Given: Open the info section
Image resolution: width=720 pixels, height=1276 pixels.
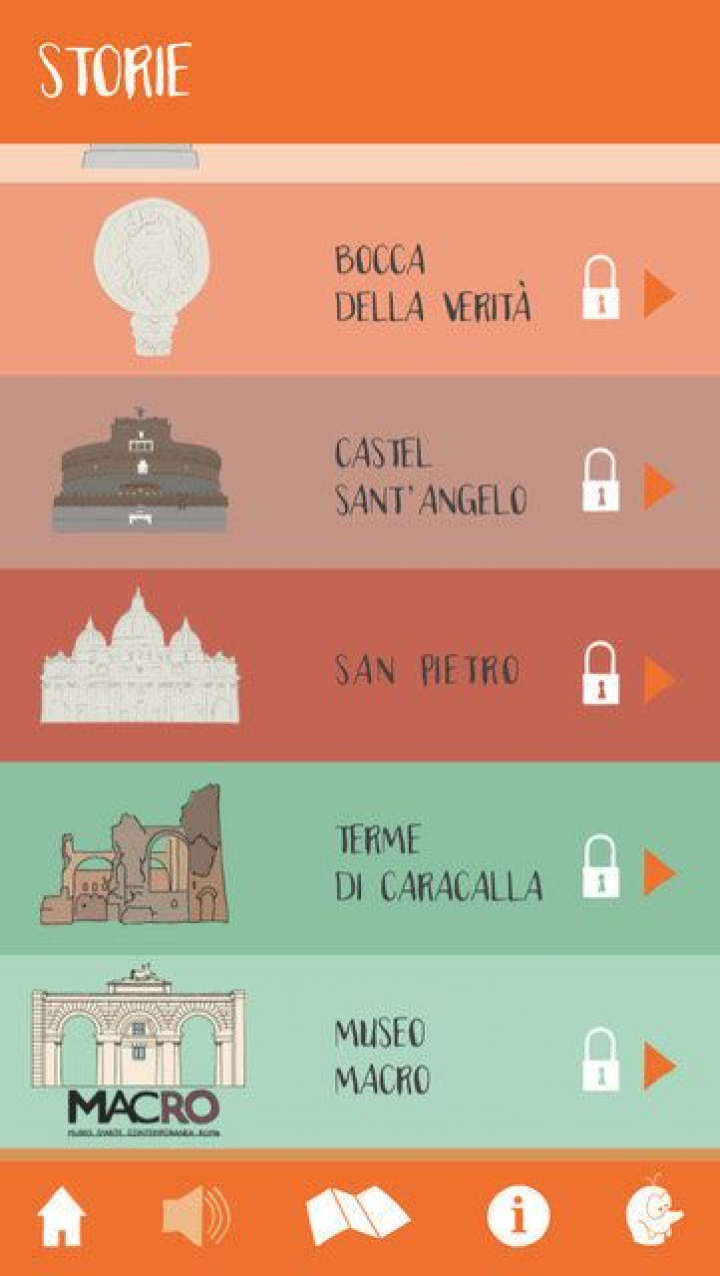Looking at the screenshot, I should (517, 1217).
